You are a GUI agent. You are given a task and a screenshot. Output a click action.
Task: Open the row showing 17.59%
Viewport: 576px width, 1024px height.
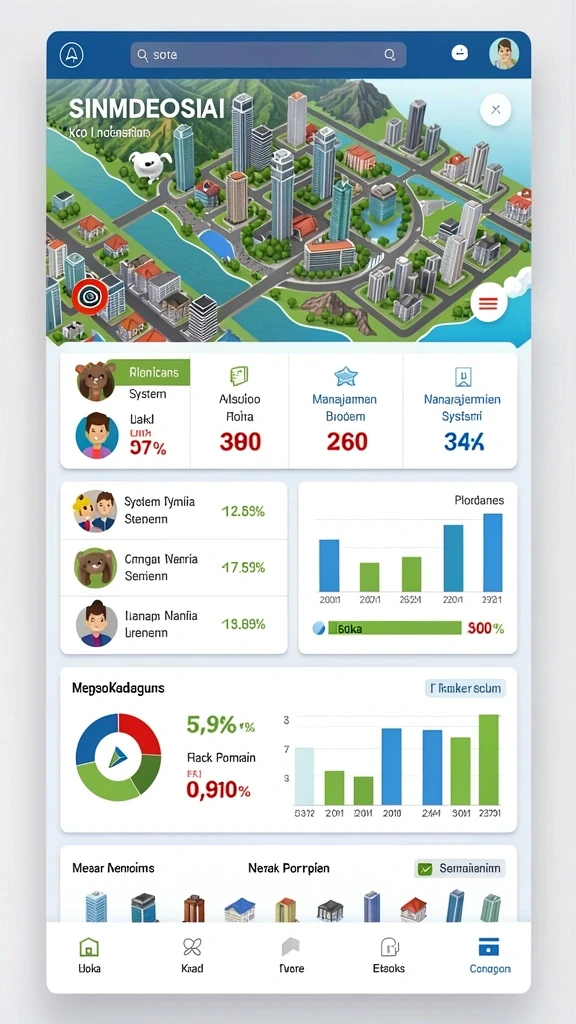[174, 568]
